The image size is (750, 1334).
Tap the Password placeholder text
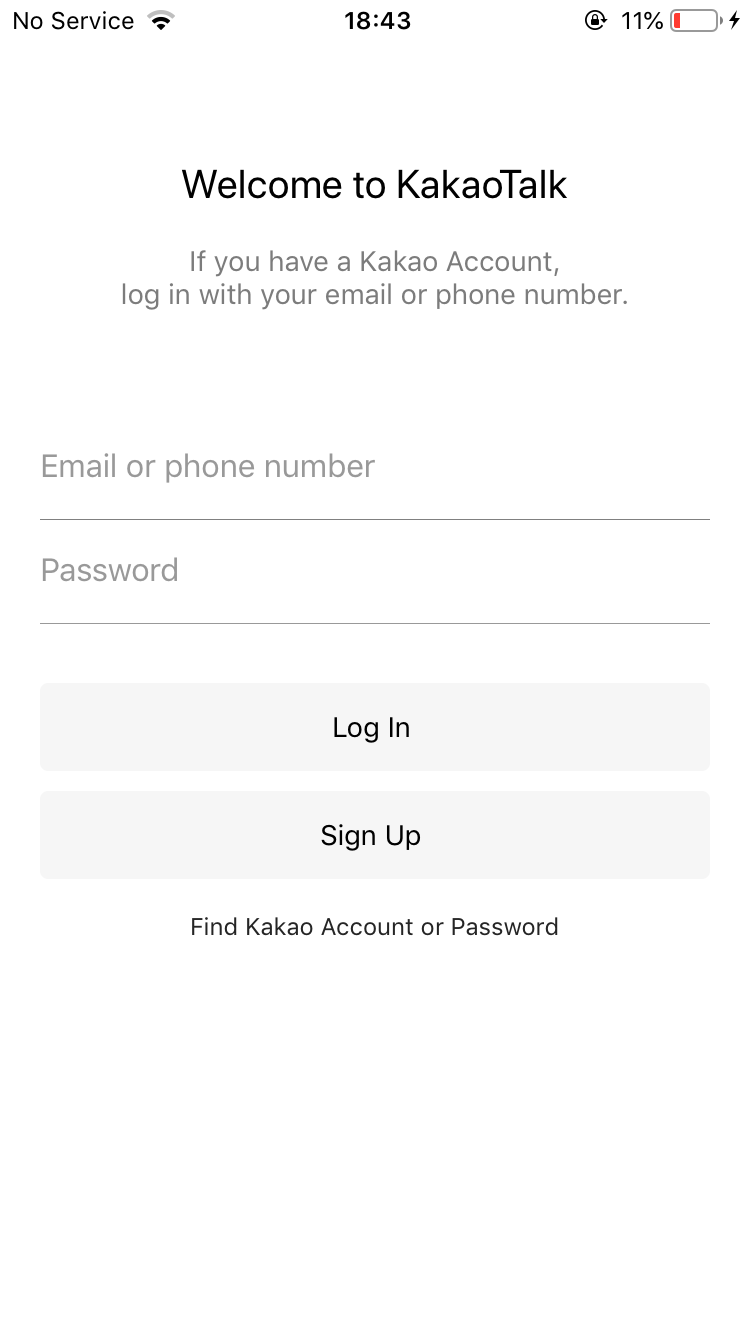click(x=109, y=570)
